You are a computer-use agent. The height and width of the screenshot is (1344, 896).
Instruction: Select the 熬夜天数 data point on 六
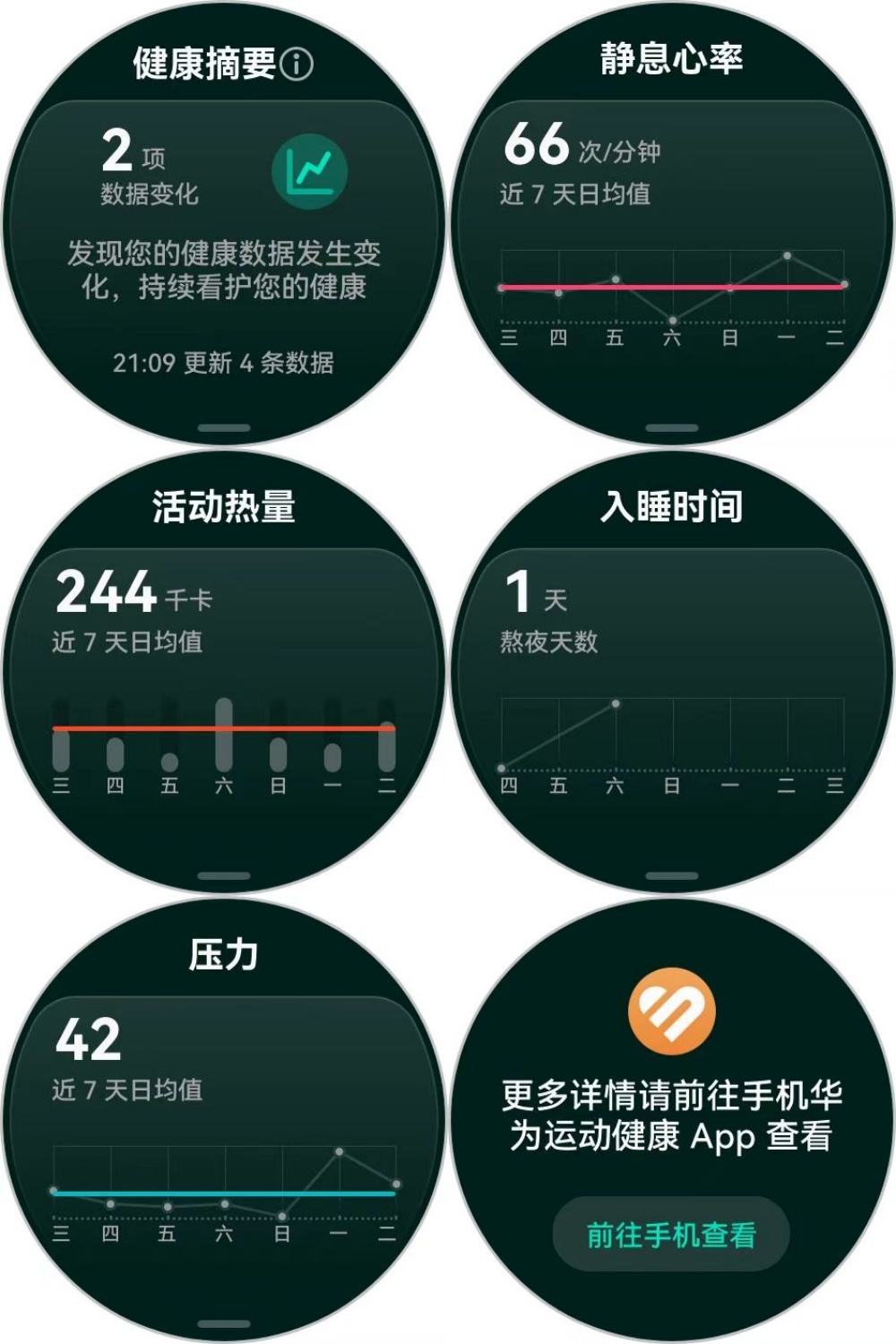tap(615, 705)
